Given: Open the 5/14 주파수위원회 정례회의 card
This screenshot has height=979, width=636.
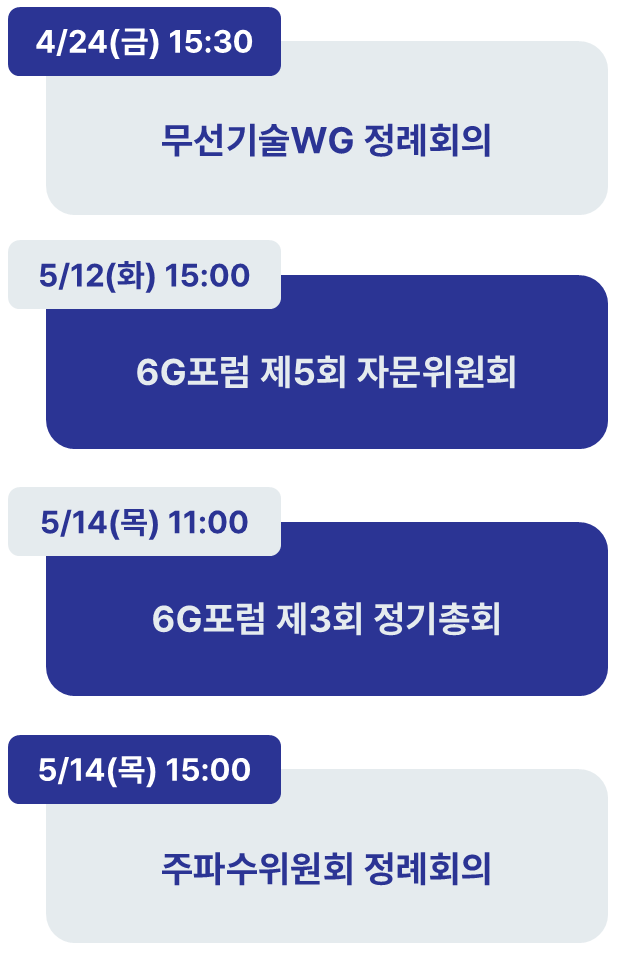Looking at the screenshot, I should tap(326, 867).
